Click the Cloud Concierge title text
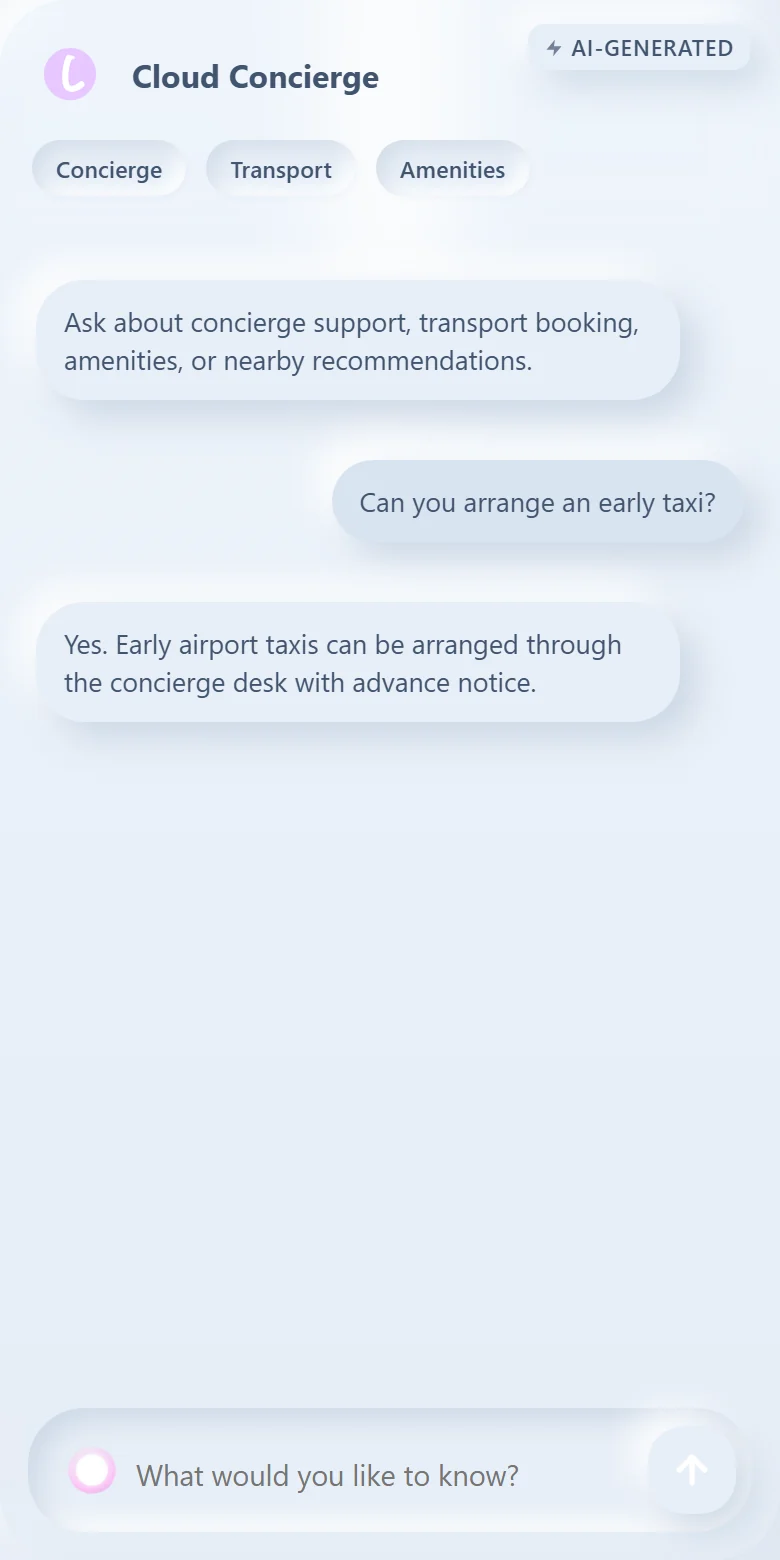Viewport: 780px width, 1560px height. coord(255,77)
